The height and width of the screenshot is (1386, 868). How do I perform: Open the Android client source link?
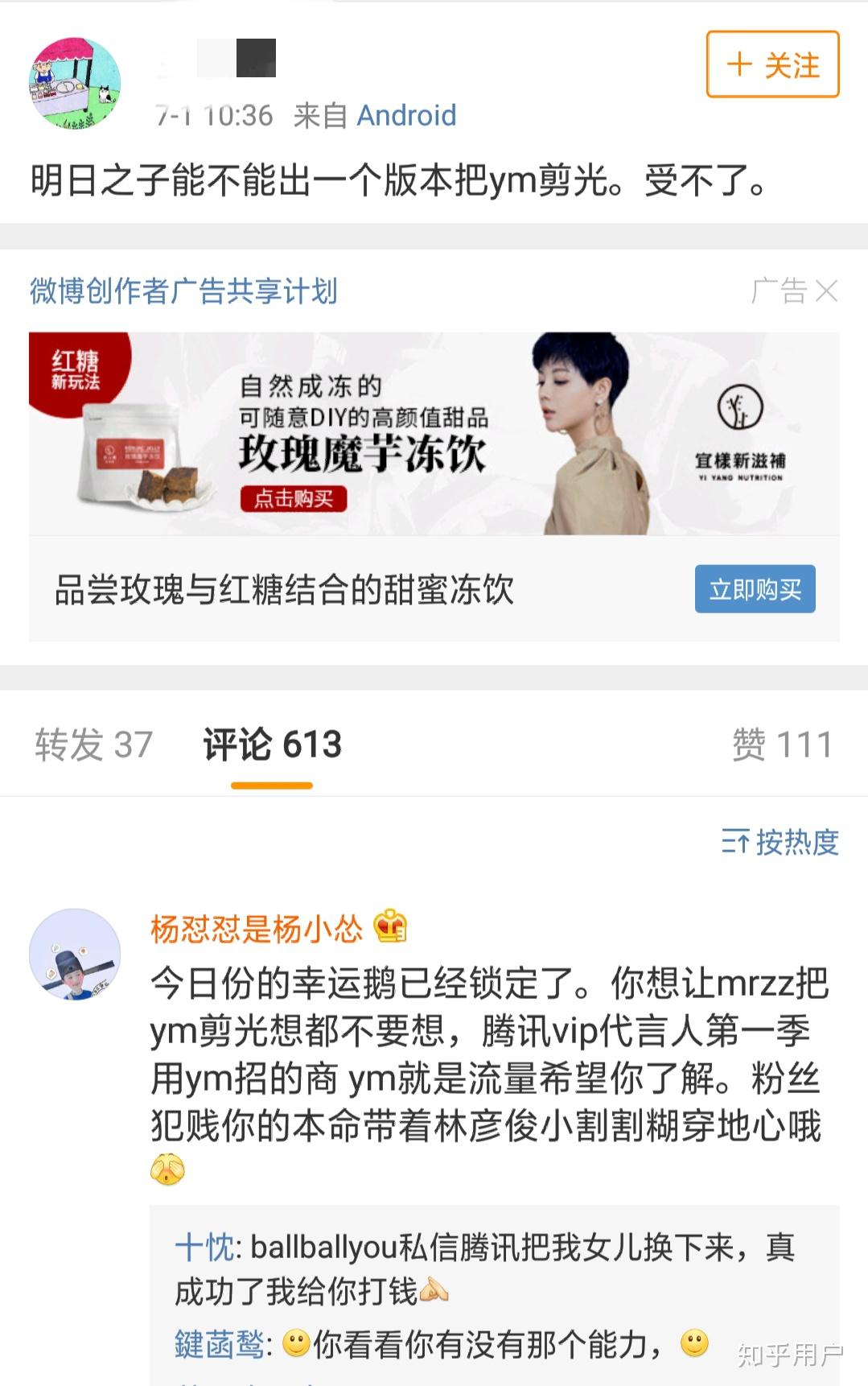[x=405, y=115]
